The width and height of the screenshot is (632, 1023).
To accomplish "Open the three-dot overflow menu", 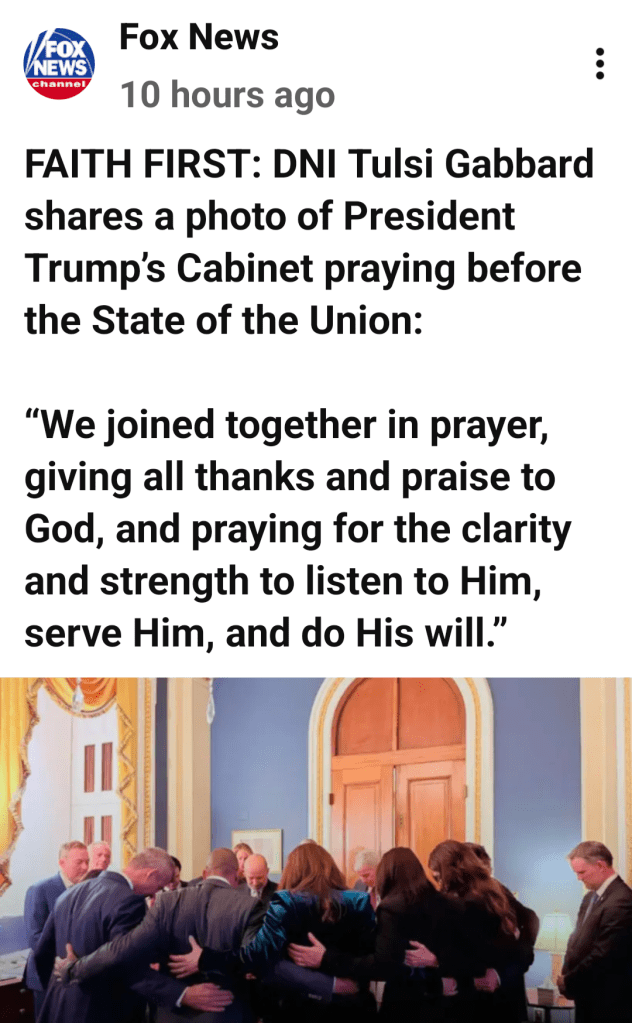I will click(x=599, y=63).
